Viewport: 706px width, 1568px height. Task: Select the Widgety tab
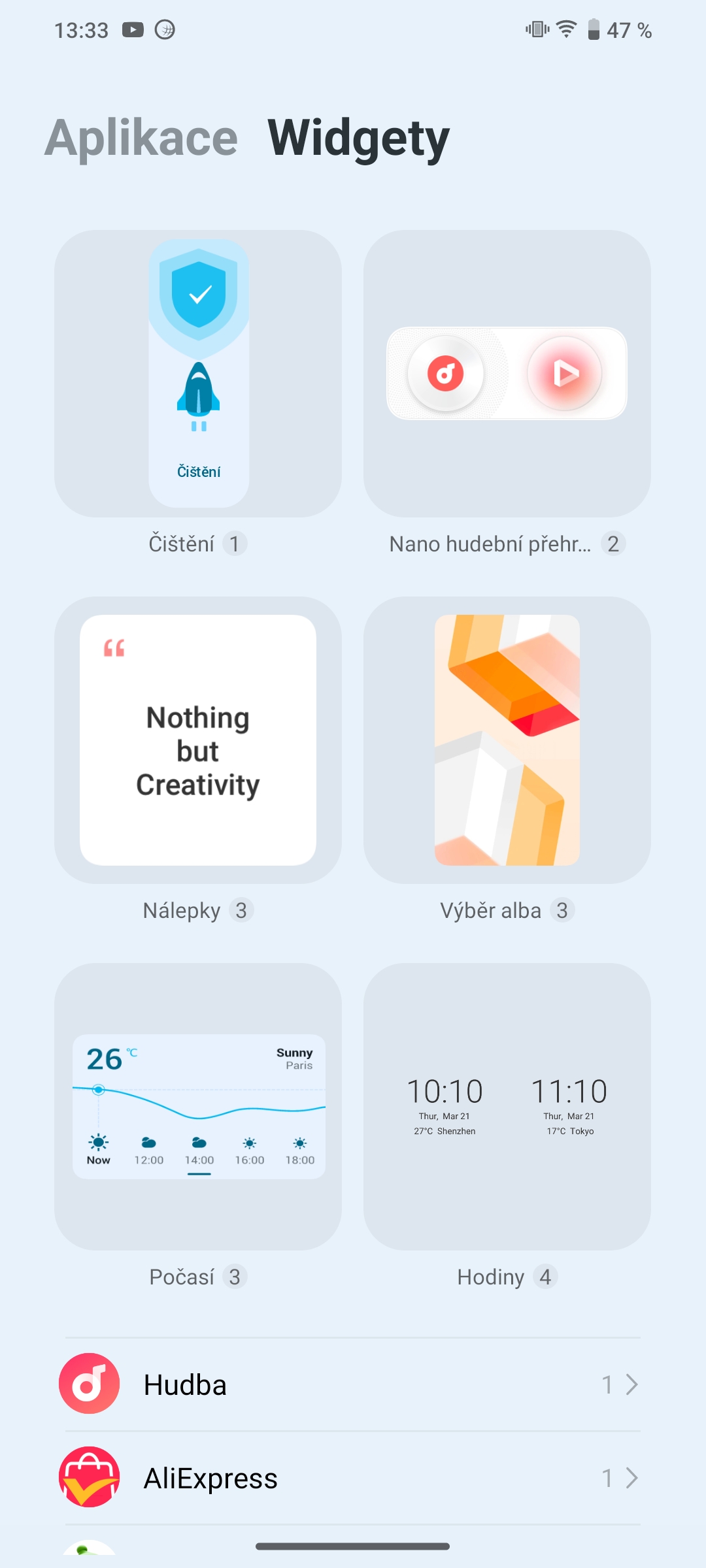click(358, 139)
